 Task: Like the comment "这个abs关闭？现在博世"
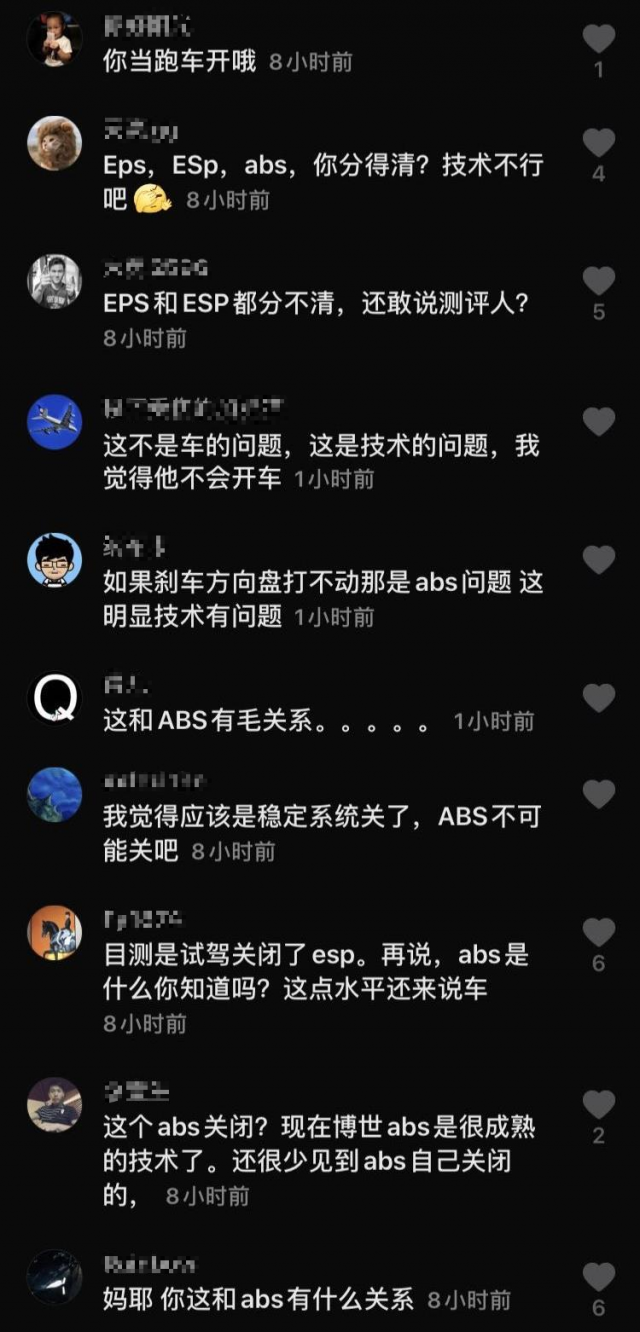pyautogui.click(x=598, y=1105)
